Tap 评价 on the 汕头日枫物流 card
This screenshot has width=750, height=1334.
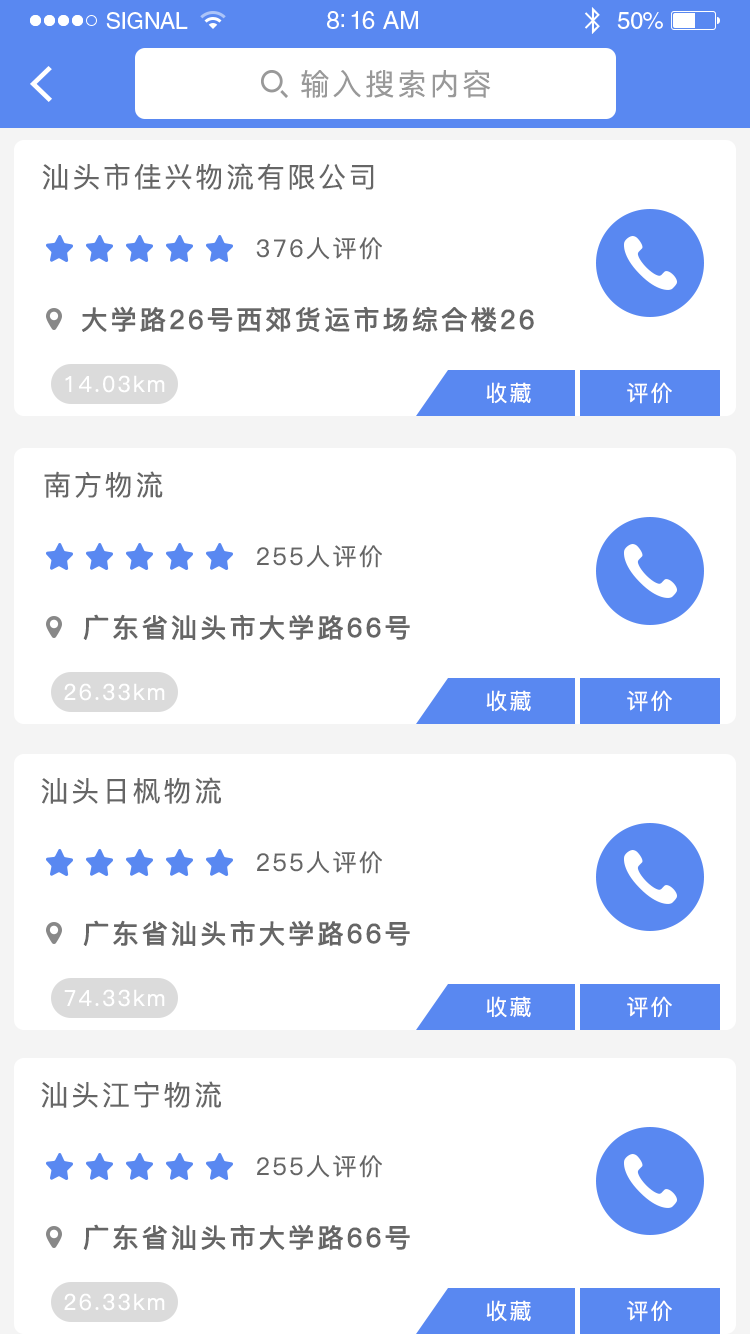tap(650, 1007)
